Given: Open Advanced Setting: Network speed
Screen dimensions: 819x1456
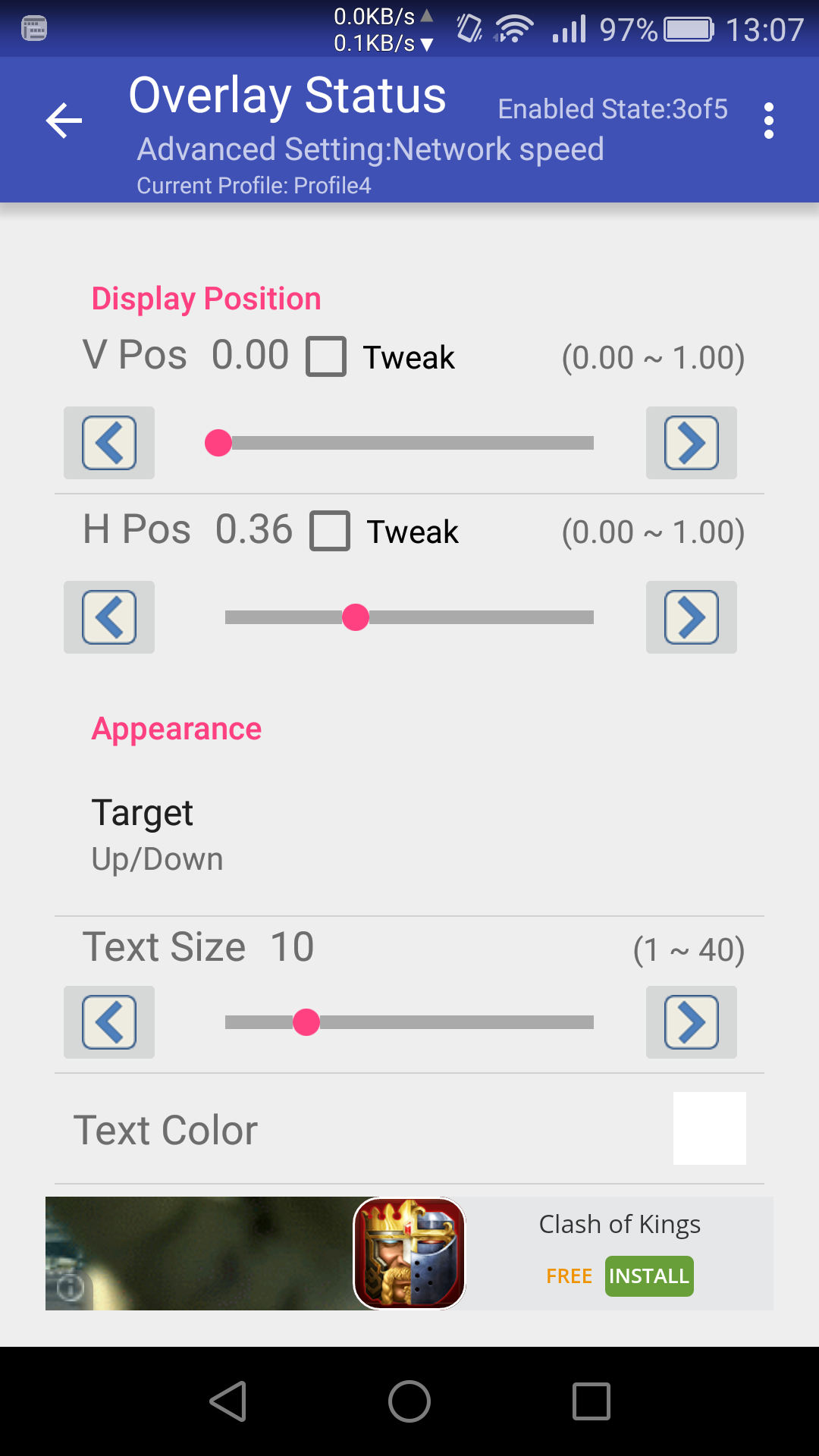Looking at the screenshot, I should [x=369, y=149].
